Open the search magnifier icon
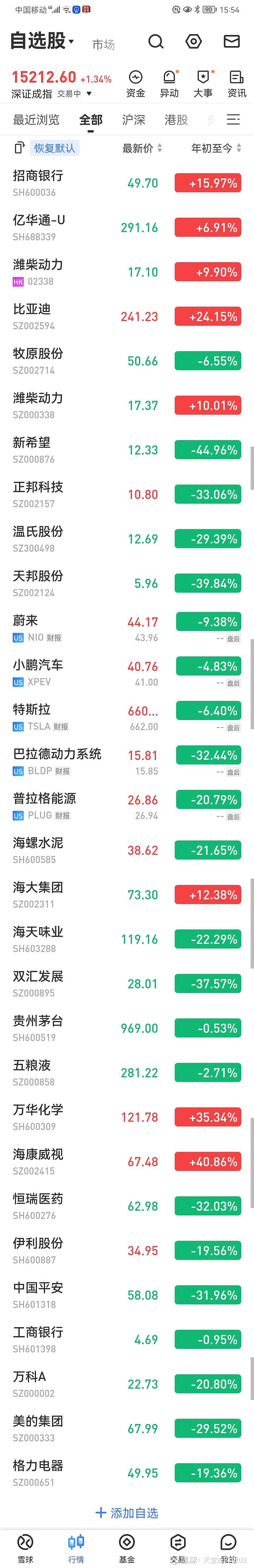This screenshot has height=1568, width=254. coord(156,41)
